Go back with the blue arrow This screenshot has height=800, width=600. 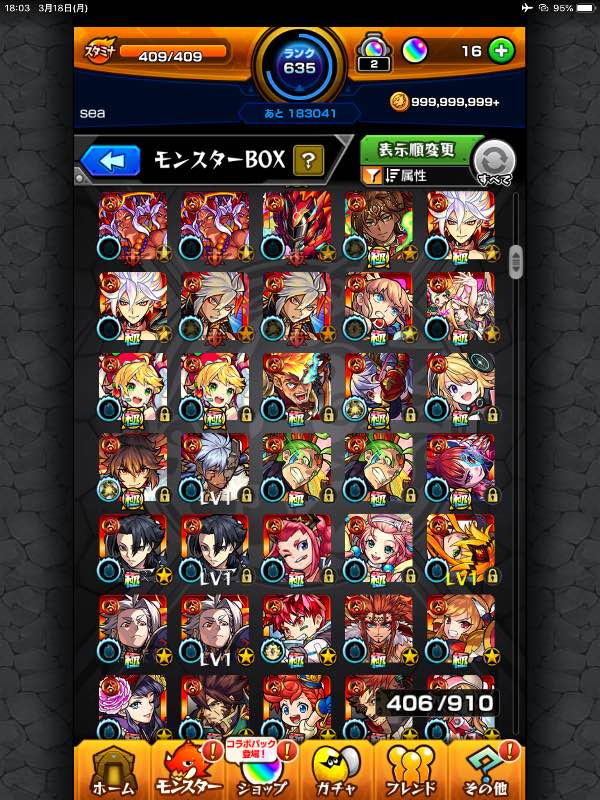tap(110, 160)
